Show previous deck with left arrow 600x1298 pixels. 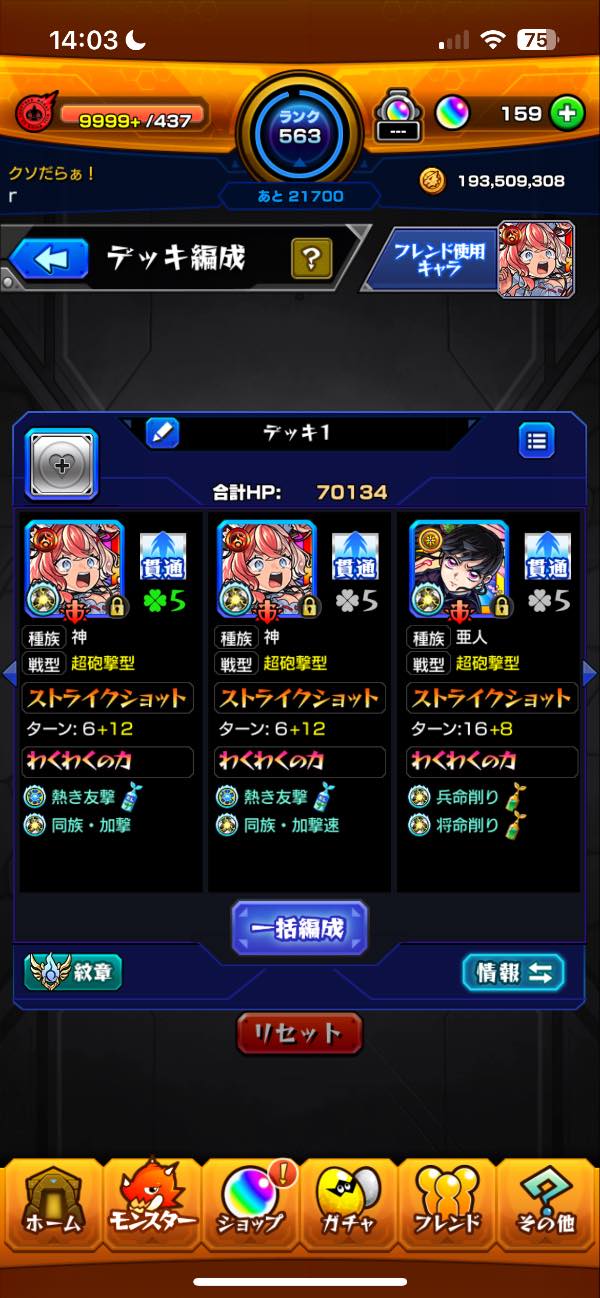click(x=10, y=672)
